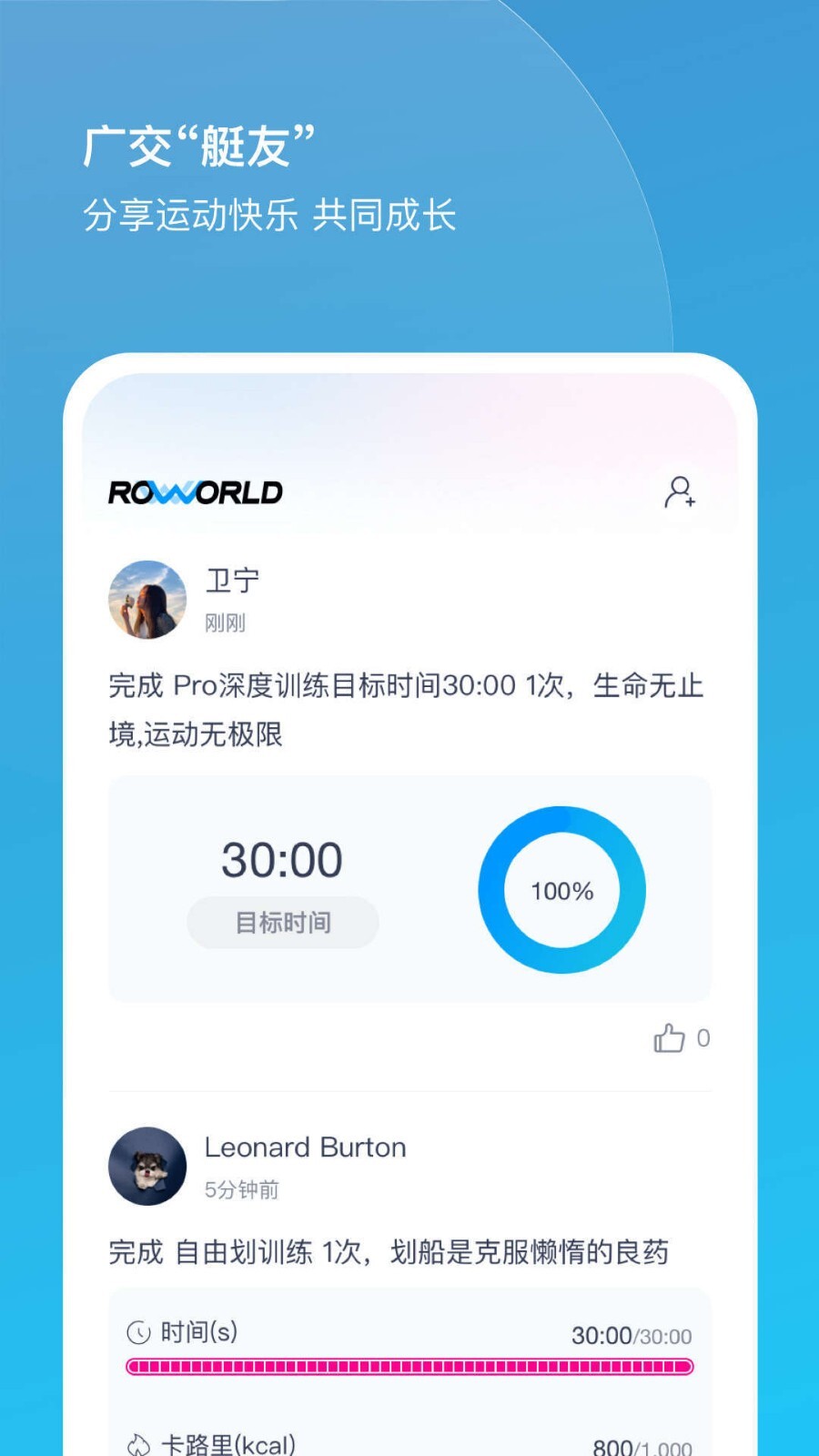The image size is (819, 1456).
Task: Tap the add friends icon
Action: tap(679, 493)
